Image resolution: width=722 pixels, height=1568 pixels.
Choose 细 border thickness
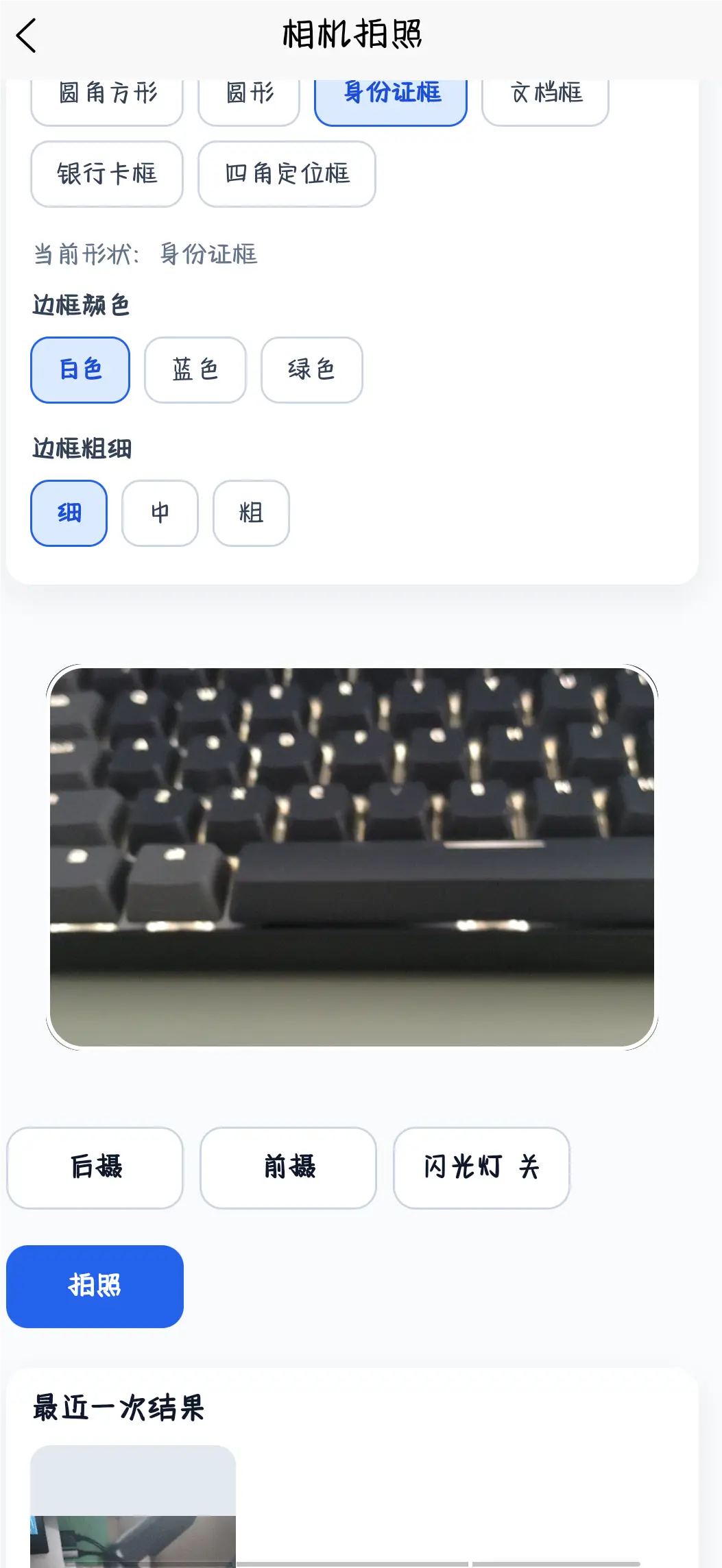click(69, 513)
